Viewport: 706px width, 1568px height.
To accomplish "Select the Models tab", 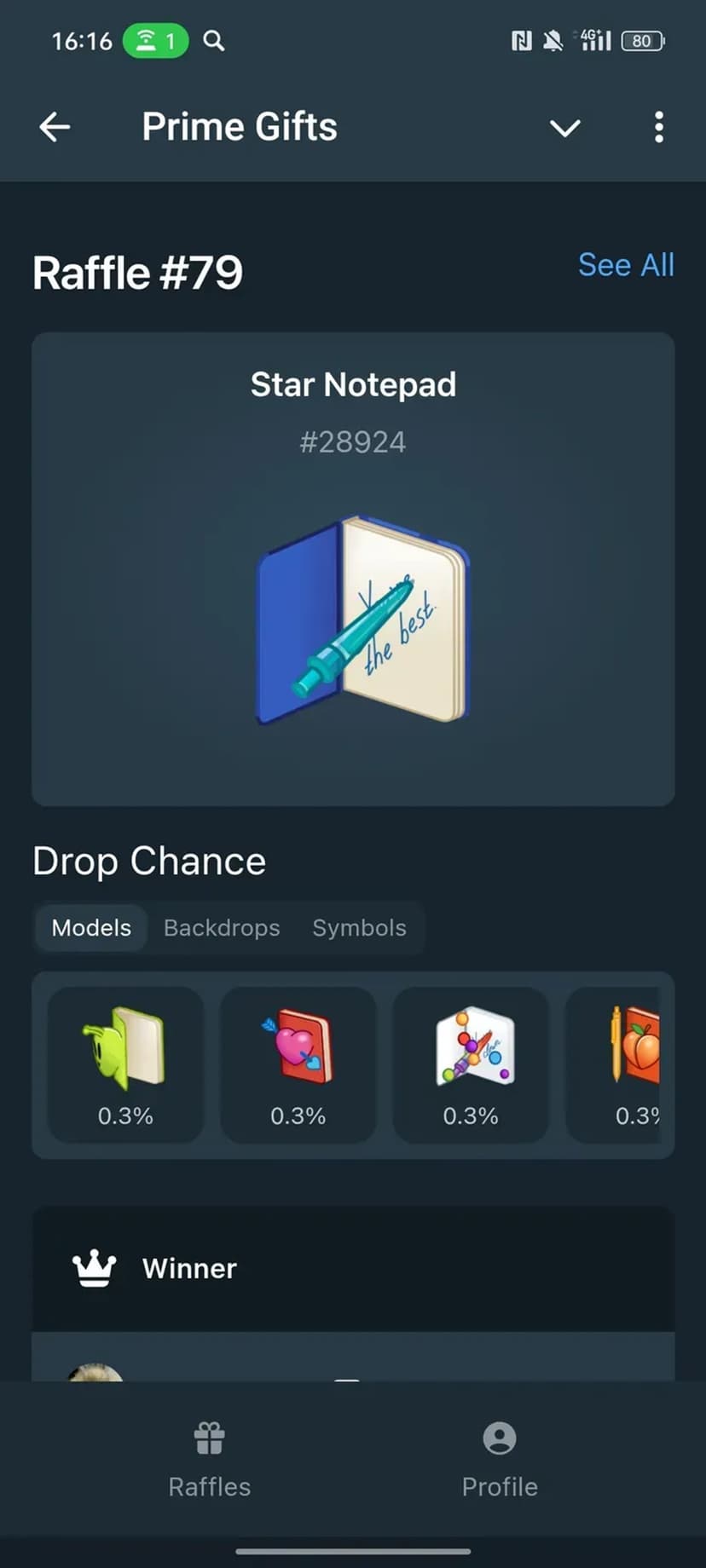I will pos(91,928).
